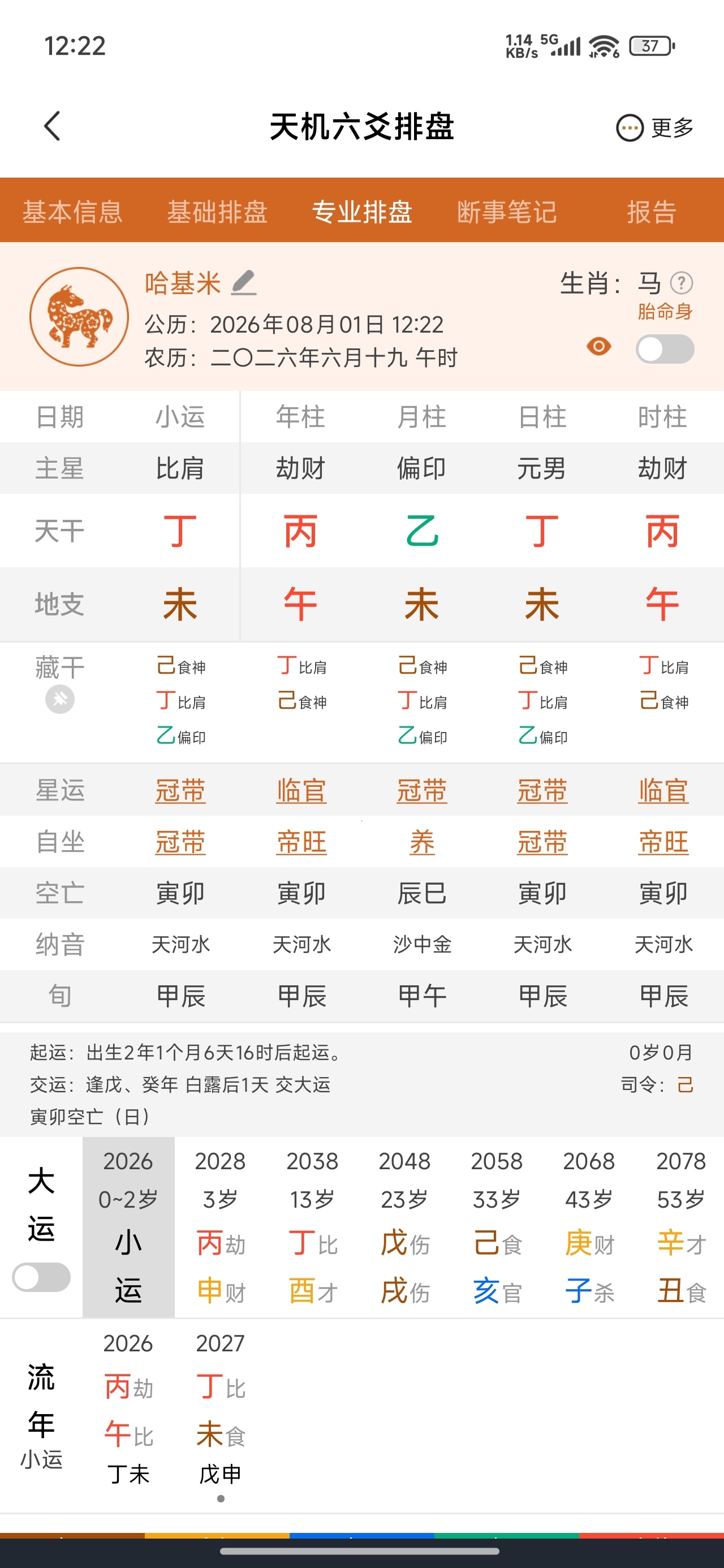Viewport: 724px width, 1568px height.
Task: Open the 生肖 help question mark
Action: (682, 282)
